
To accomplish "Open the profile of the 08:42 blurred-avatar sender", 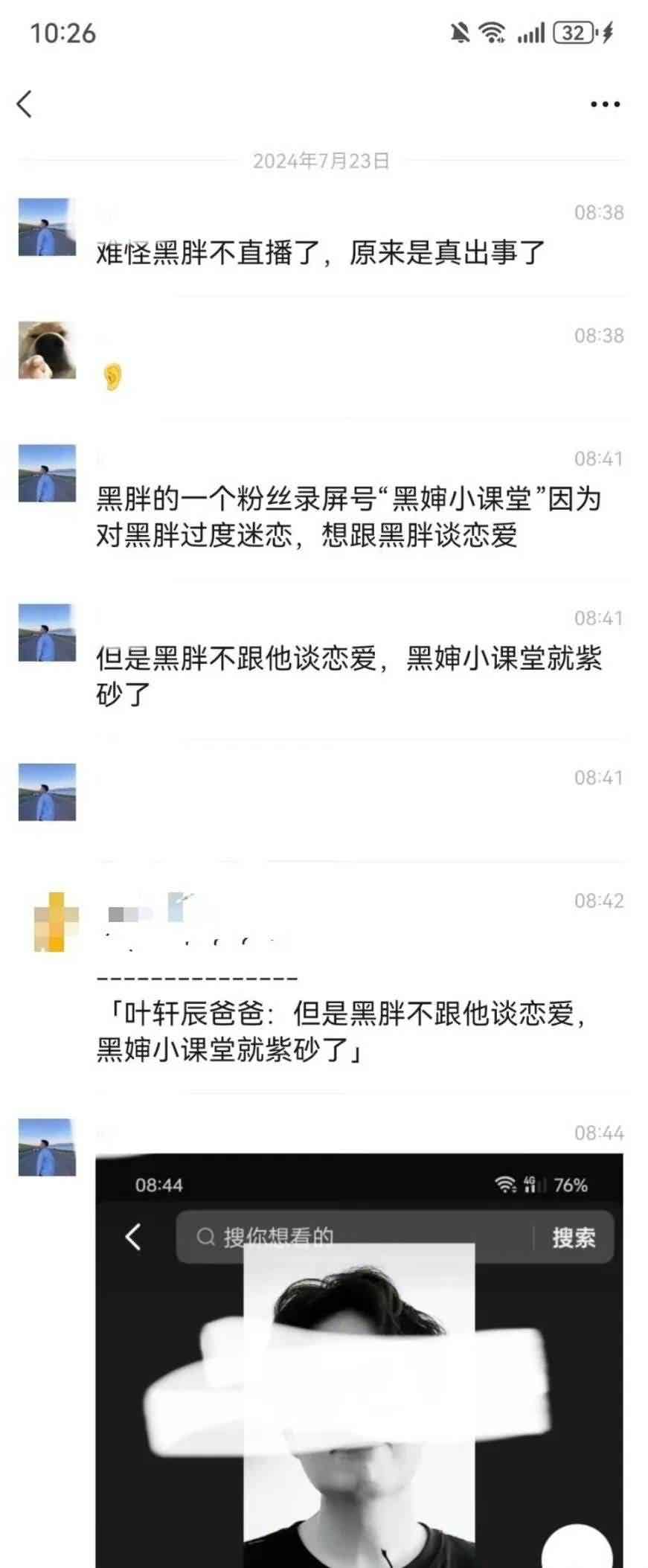I will (56, 922).
